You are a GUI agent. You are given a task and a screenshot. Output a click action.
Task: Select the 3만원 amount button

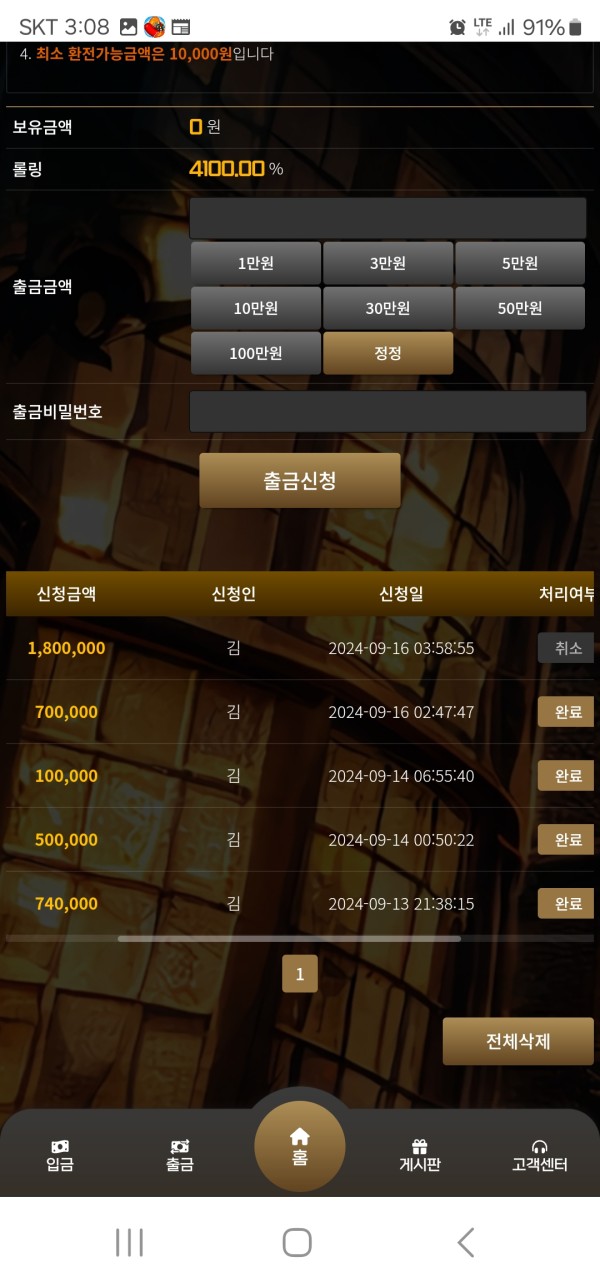coord(388,263)
